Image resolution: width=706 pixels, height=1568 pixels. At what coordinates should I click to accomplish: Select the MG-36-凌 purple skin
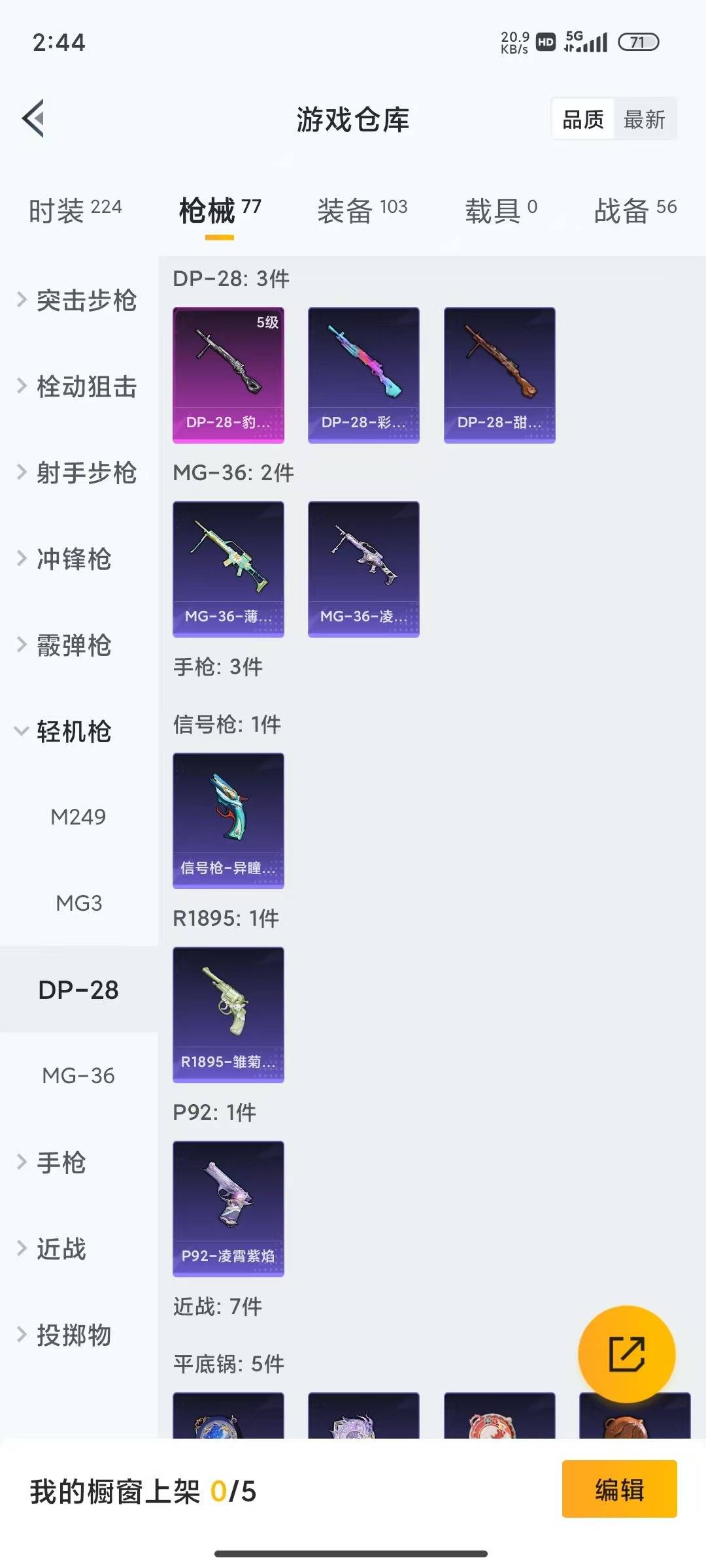point(363,568)
